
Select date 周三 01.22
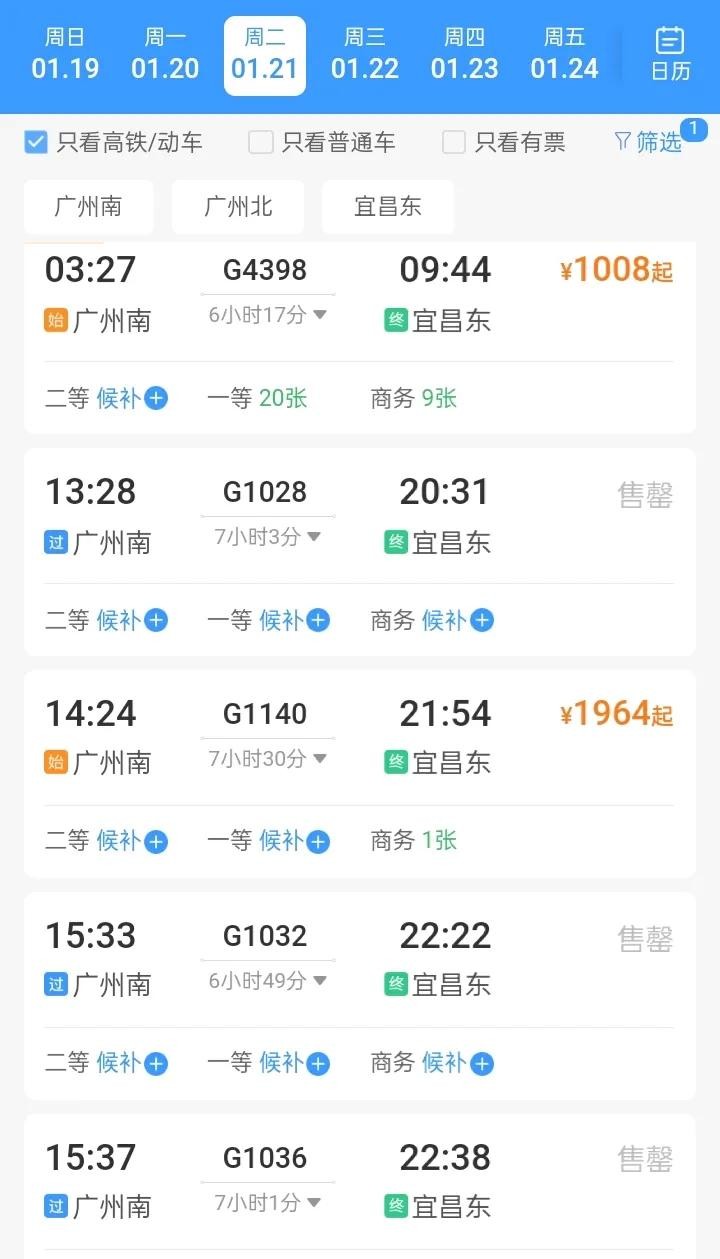pyautogui.click(x=365, y=55)
